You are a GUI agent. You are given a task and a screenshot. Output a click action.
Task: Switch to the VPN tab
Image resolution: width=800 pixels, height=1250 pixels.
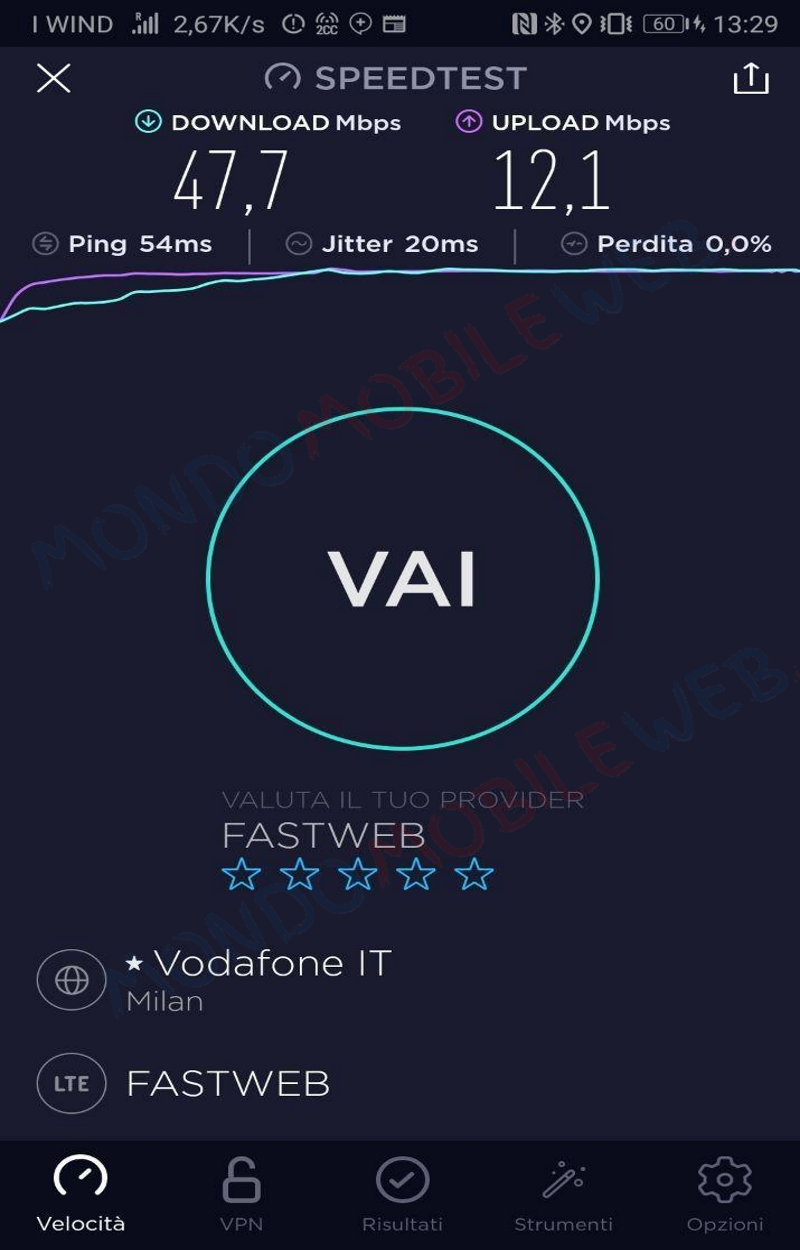(x=241, y=1194)
